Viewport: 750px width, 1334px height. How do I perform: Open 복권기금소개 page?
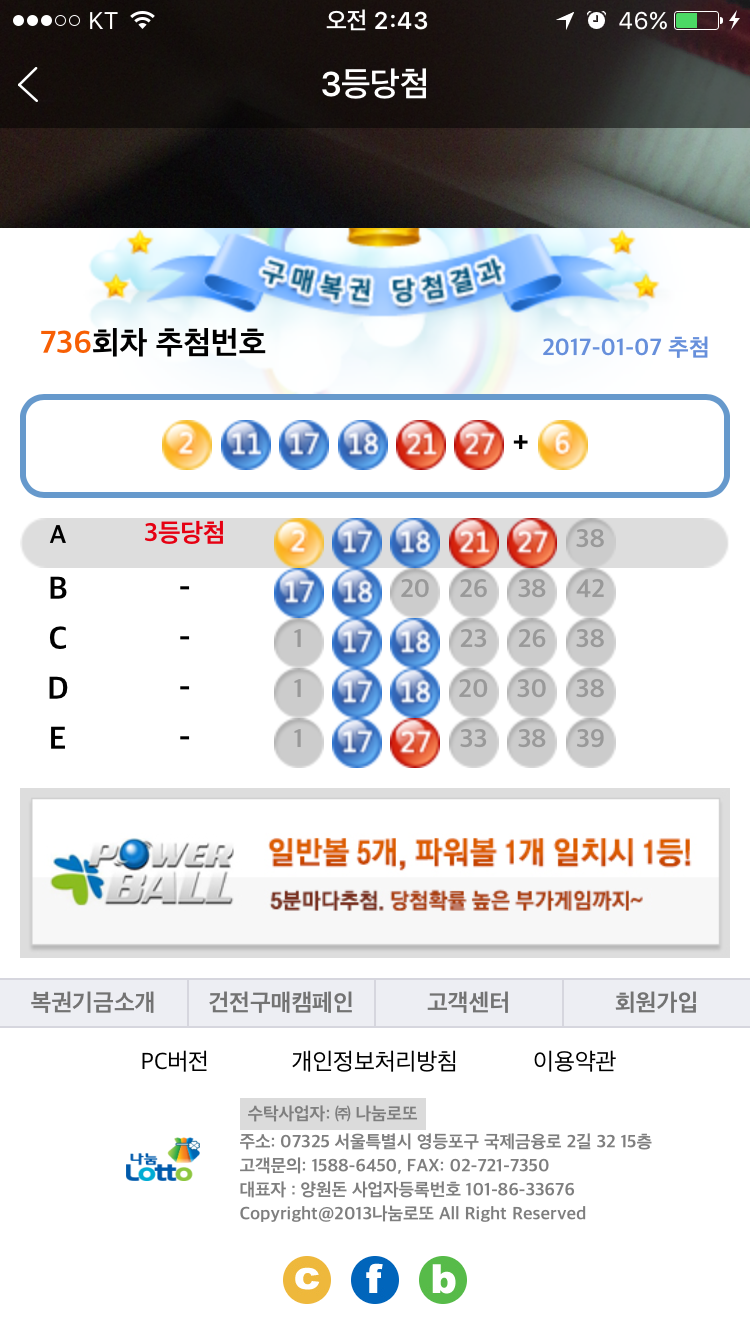pyautogui.click(x=93, y=1003)
